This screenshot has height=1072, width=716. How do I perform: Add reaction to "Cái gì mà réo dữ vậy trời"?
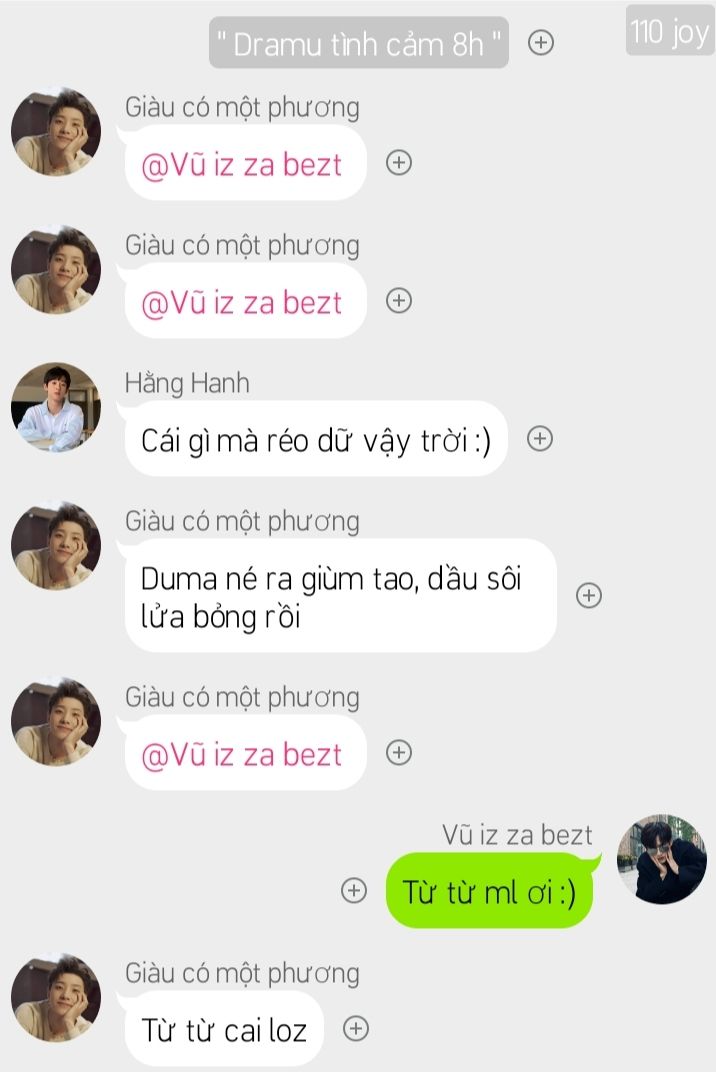[540, 439]
